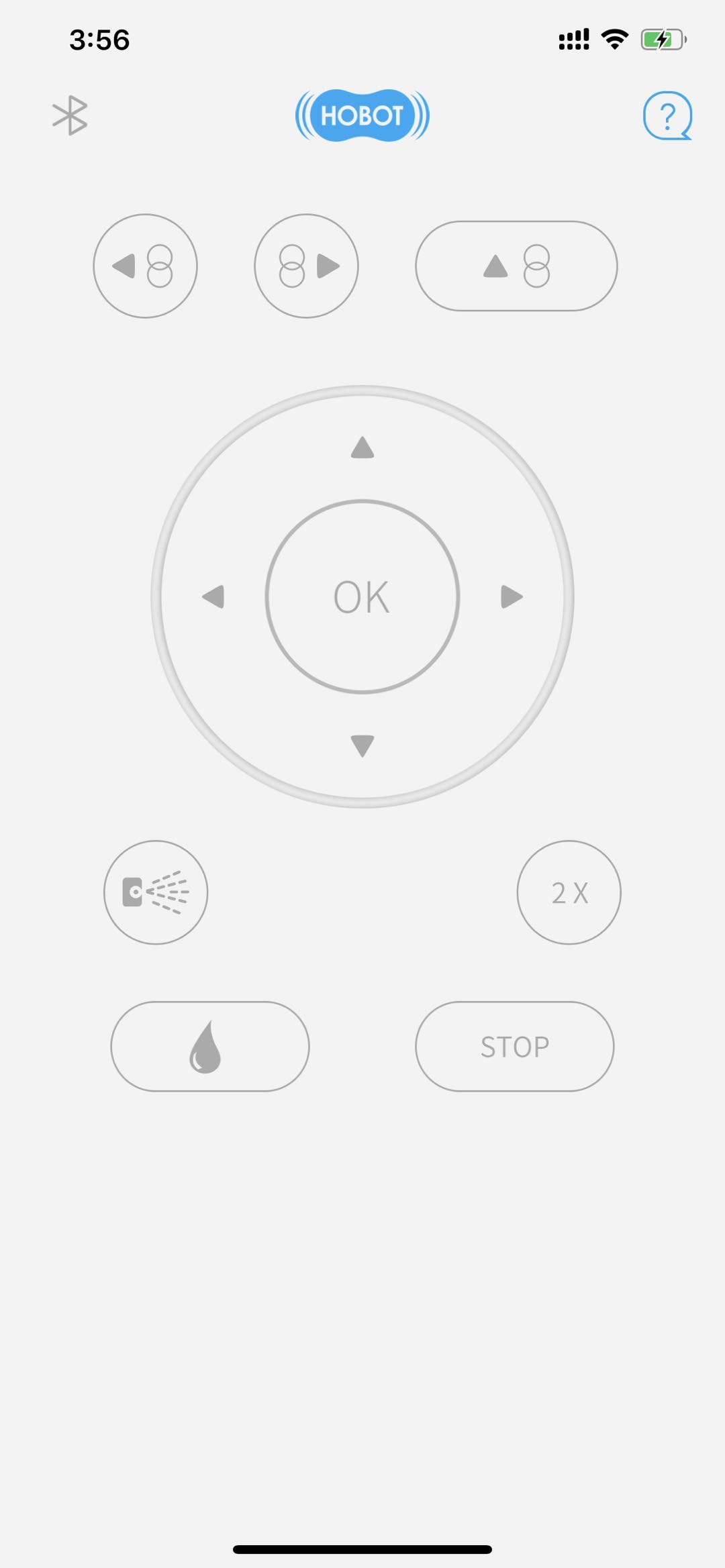Activate the spray nozzle button
This screenshot has height=1568, width=725.
[156, 892]
